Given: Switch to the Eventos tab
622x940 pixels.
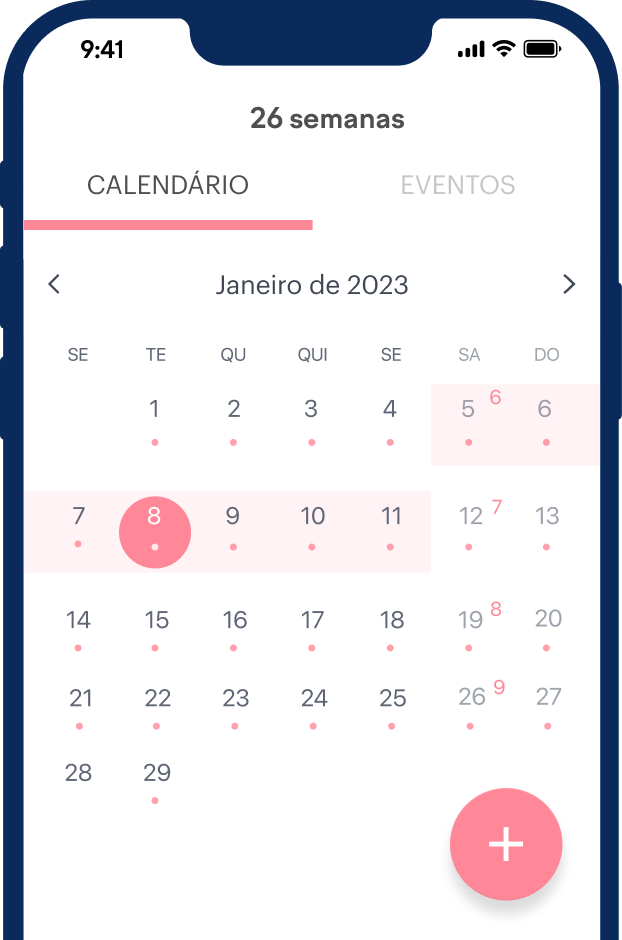Looking at the screenshot, I should coord(457,186).
